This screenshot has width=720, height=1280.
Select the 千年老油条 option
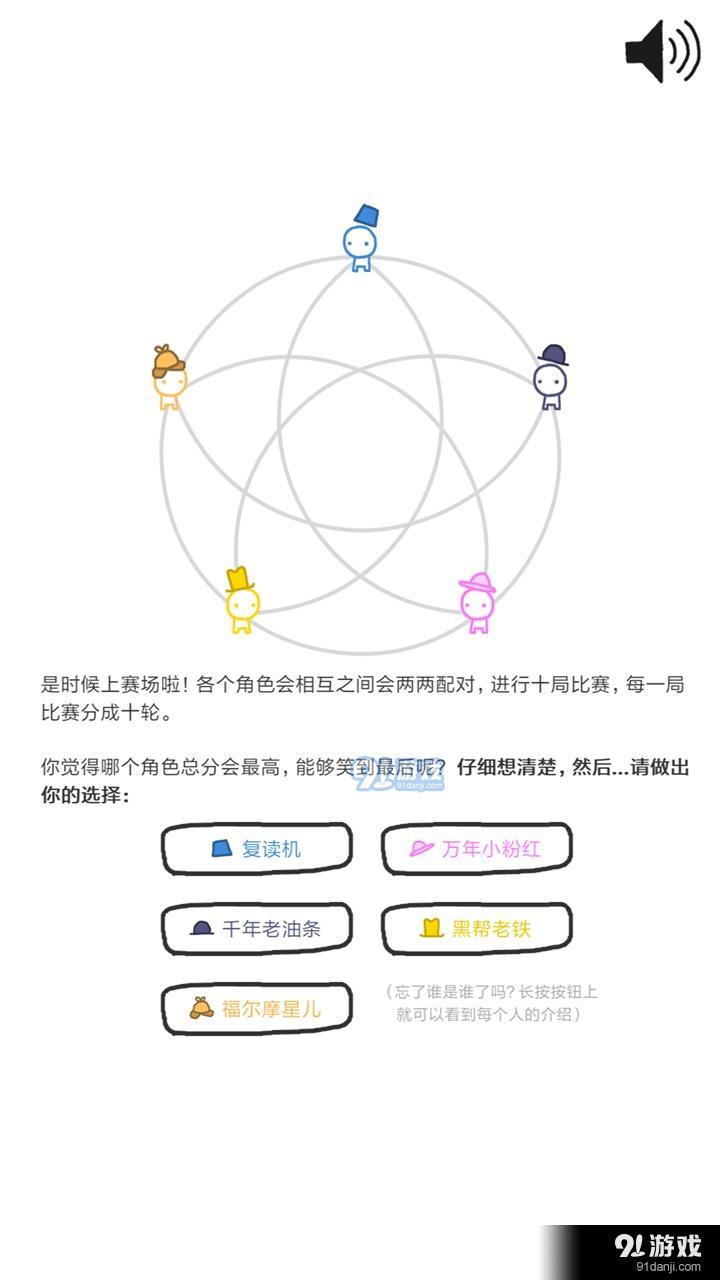click(257, 928)
